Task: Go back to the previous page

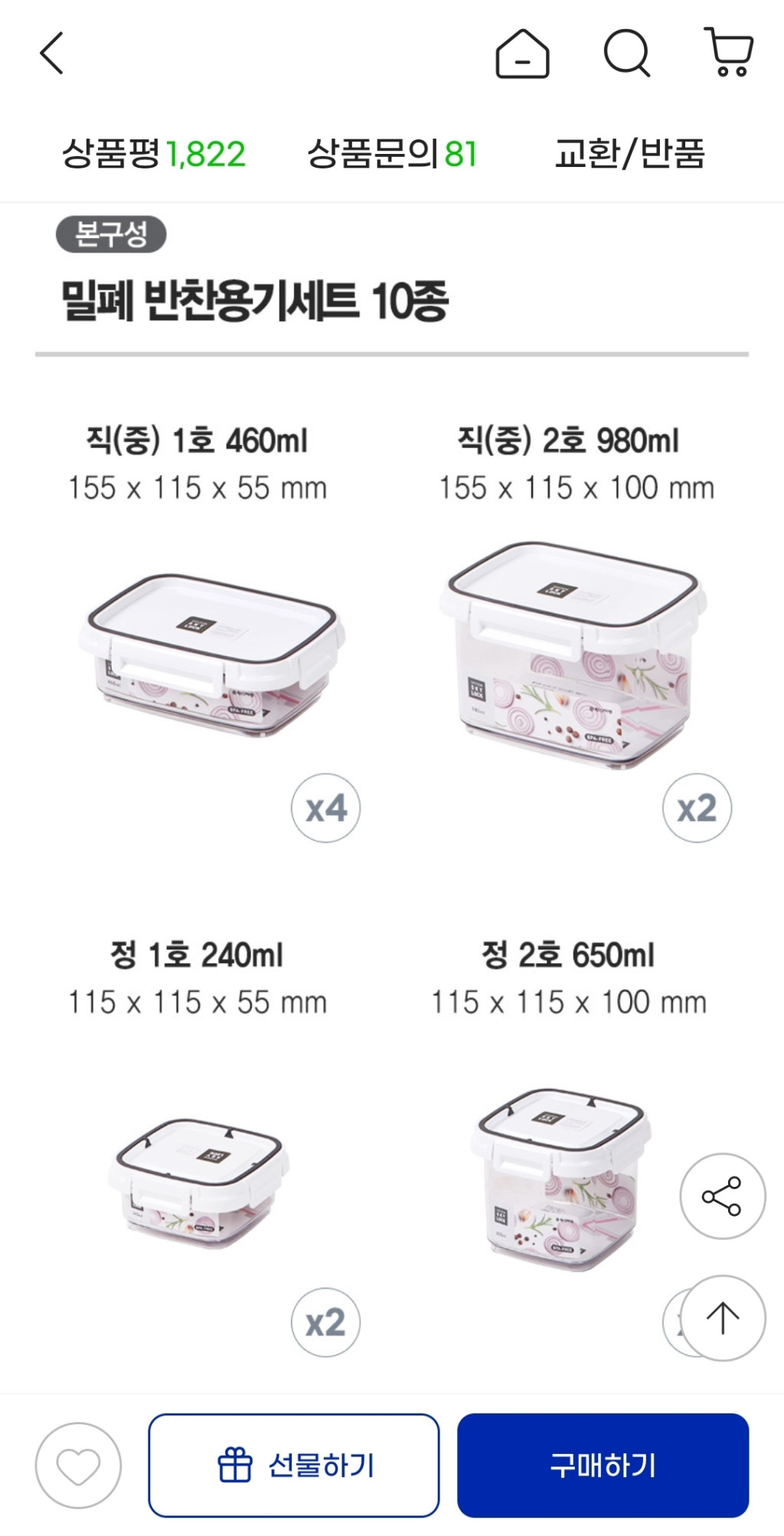Action: coord(51,53)
